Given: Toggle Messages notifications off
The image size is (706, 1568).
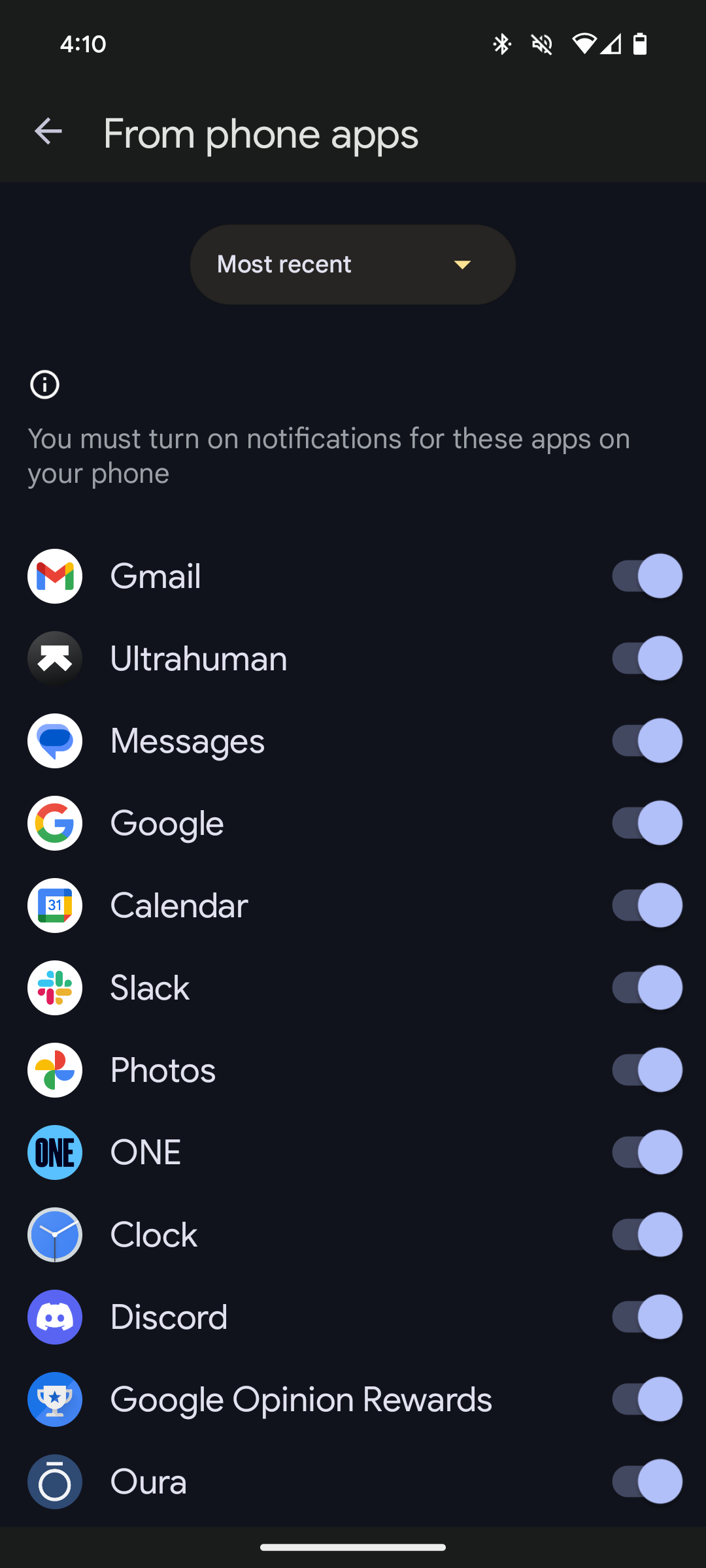Looking at the screenshot, I should (647, 741).
